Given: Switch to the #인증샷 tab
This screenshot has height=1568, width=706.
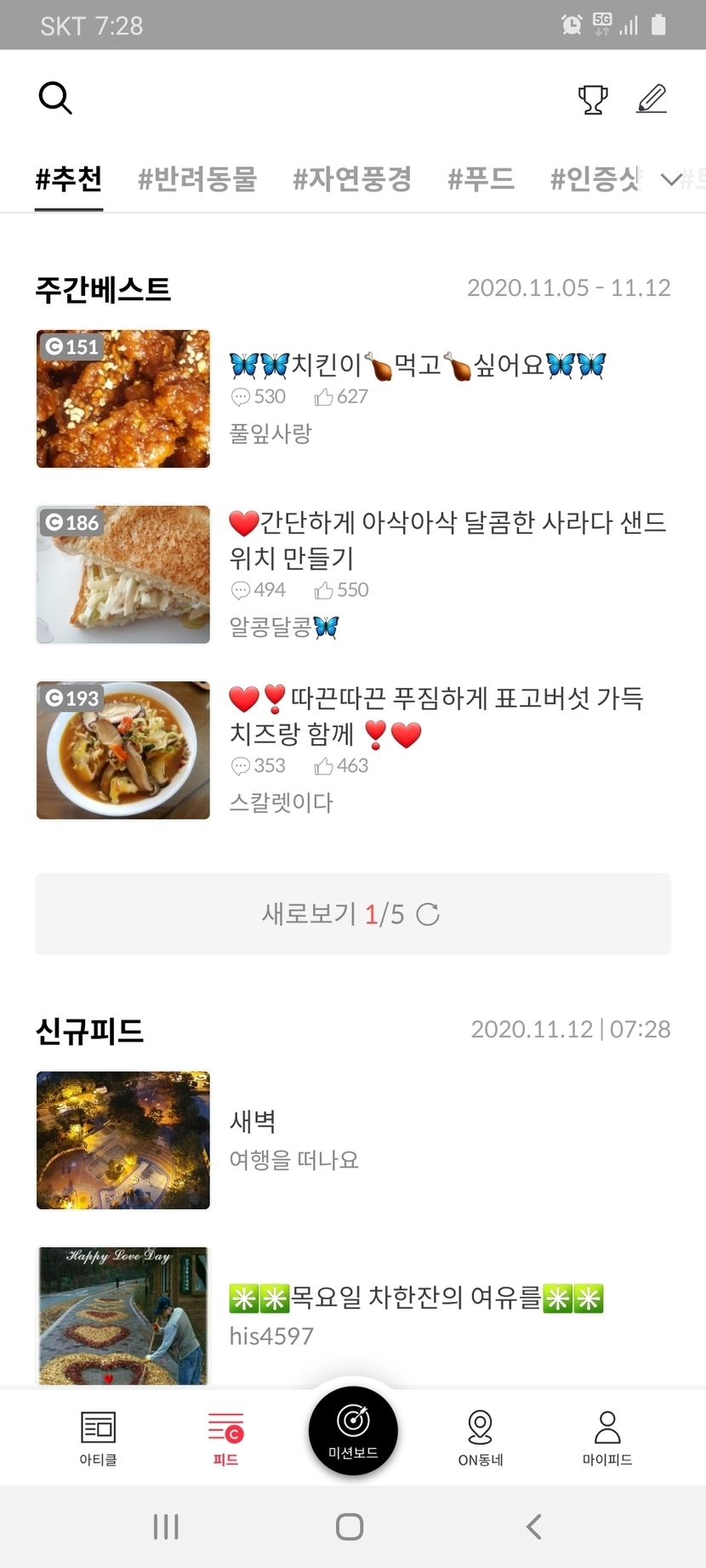Looking at the screenshot, I should (x=595, y=179).
